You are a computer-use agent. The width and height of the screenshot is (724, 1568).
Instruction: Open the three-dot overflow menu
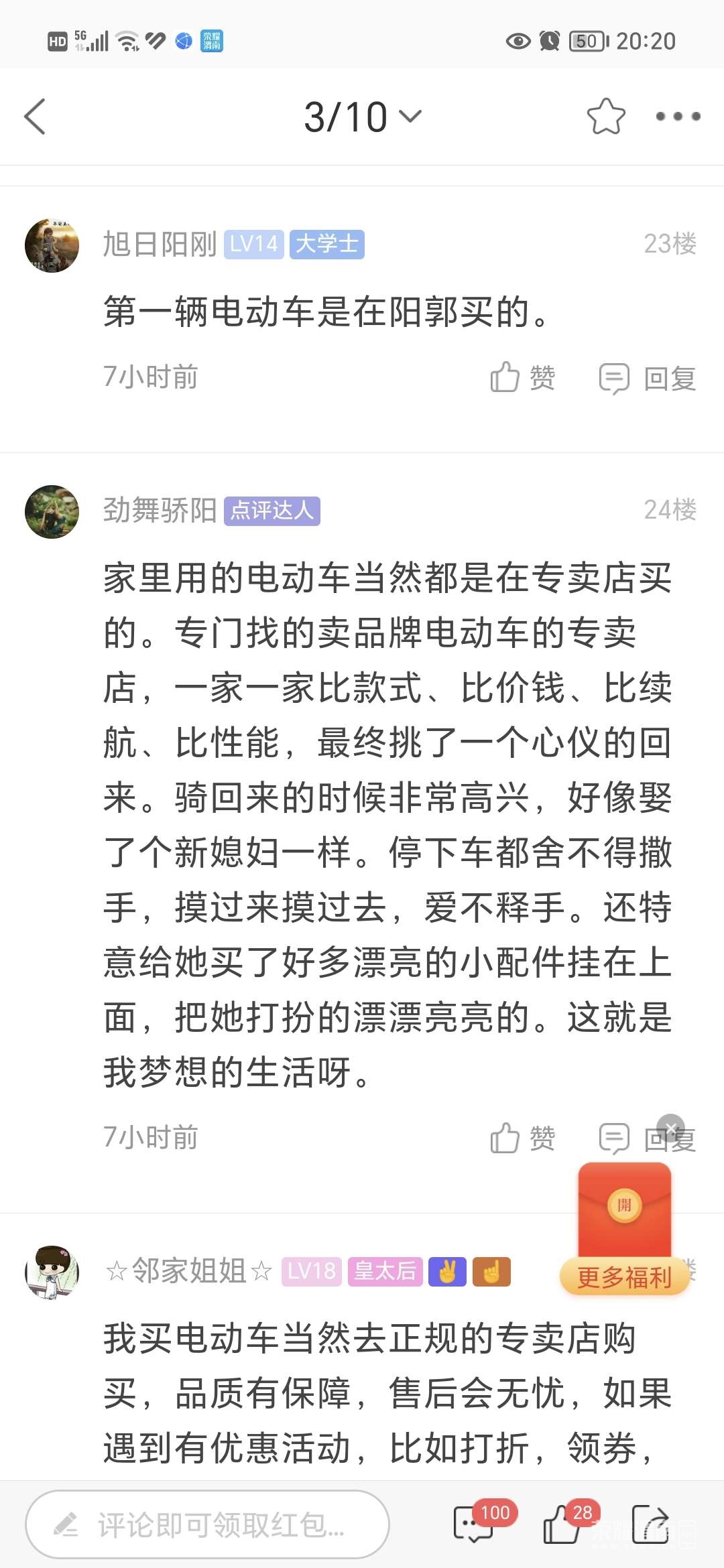(678, 117)
